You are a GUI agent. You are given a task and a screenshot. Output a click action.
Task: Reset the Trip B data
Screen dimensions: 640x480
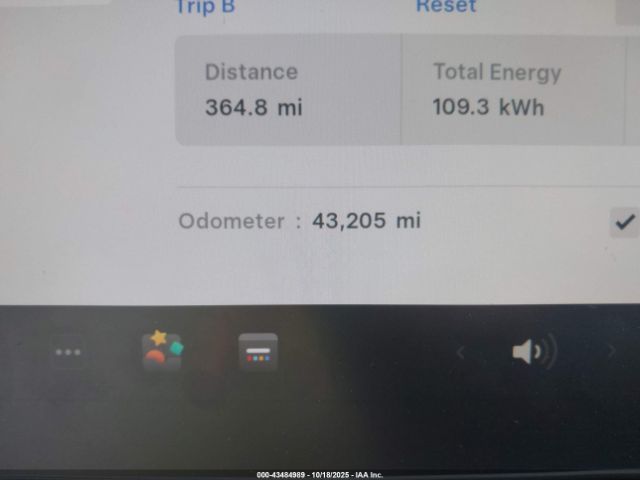coord(446,7)
